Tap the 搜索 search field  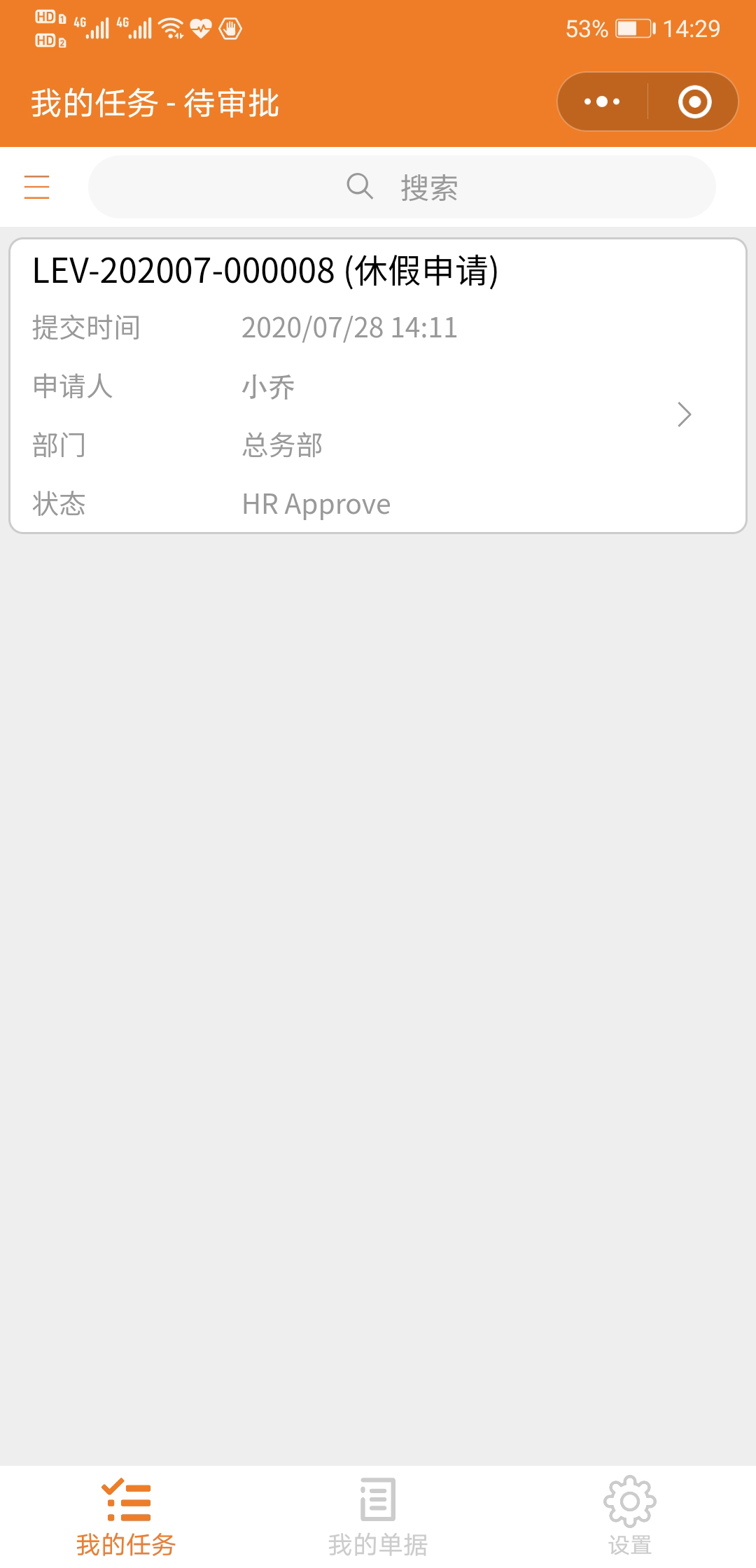(402, 187)
